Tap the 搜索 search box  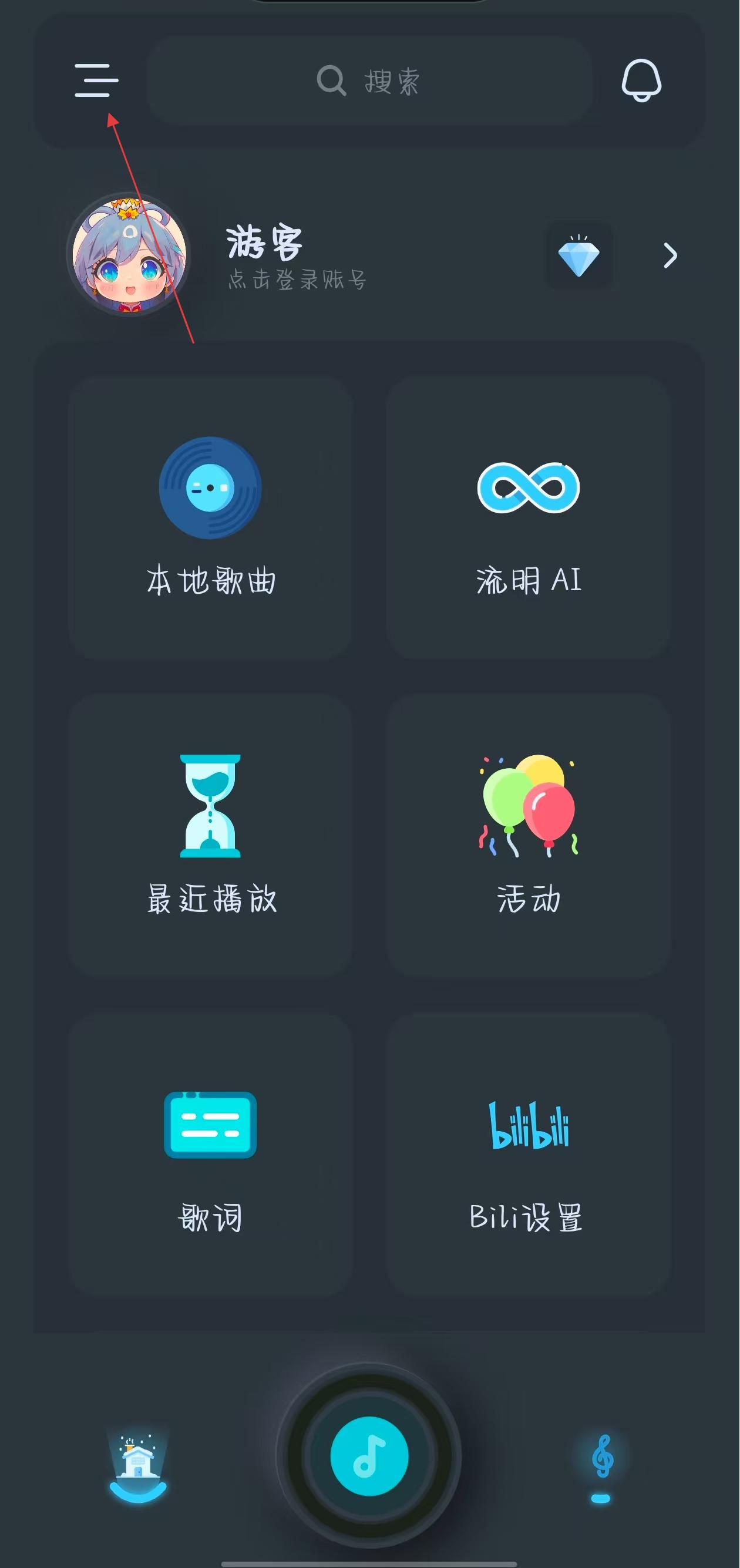pos(369,81)
